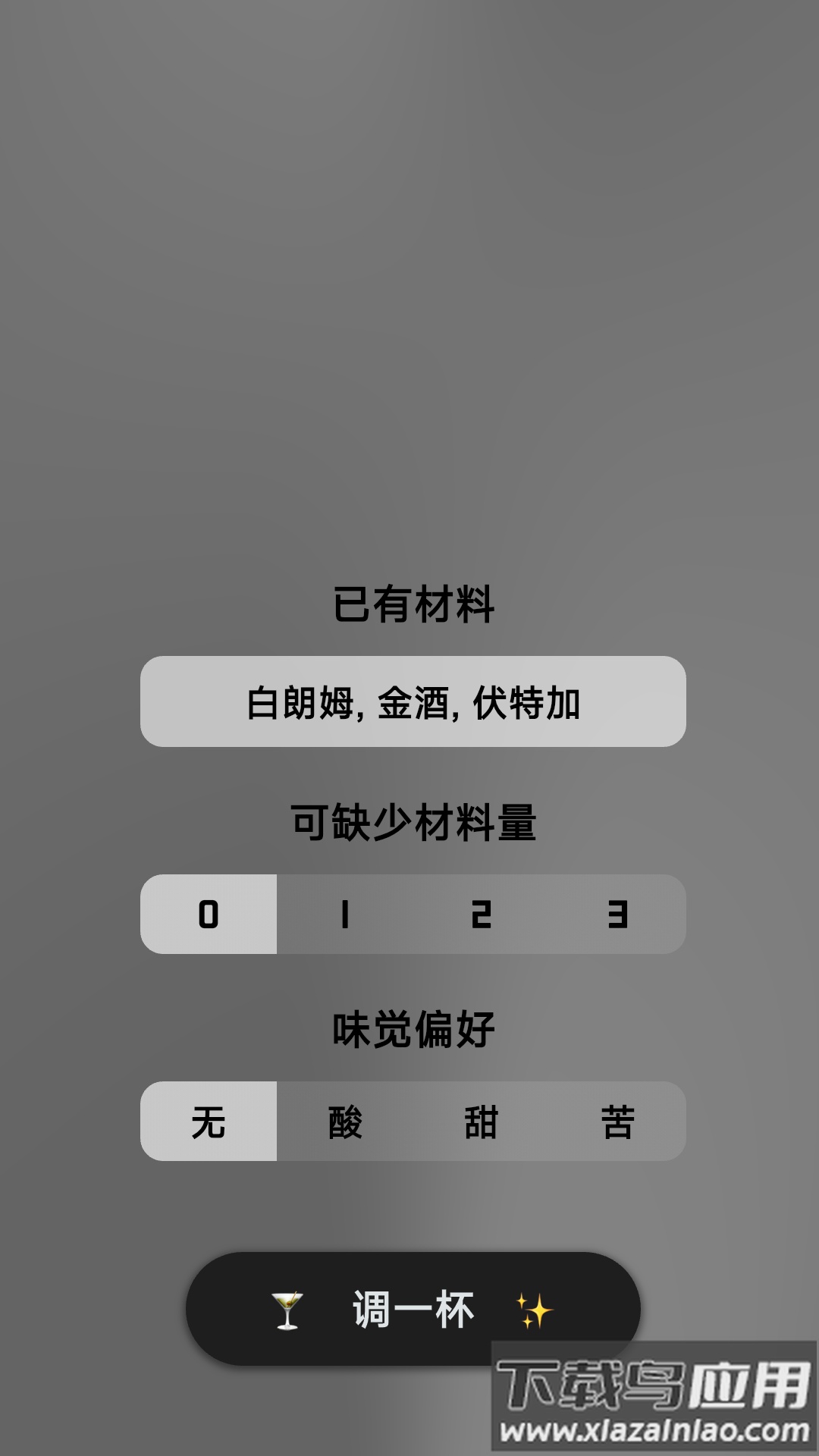The height and width of the screenshot is (1456, 819).
Task: Select 0 missing ingredients allowed
Action: point(208,915)
